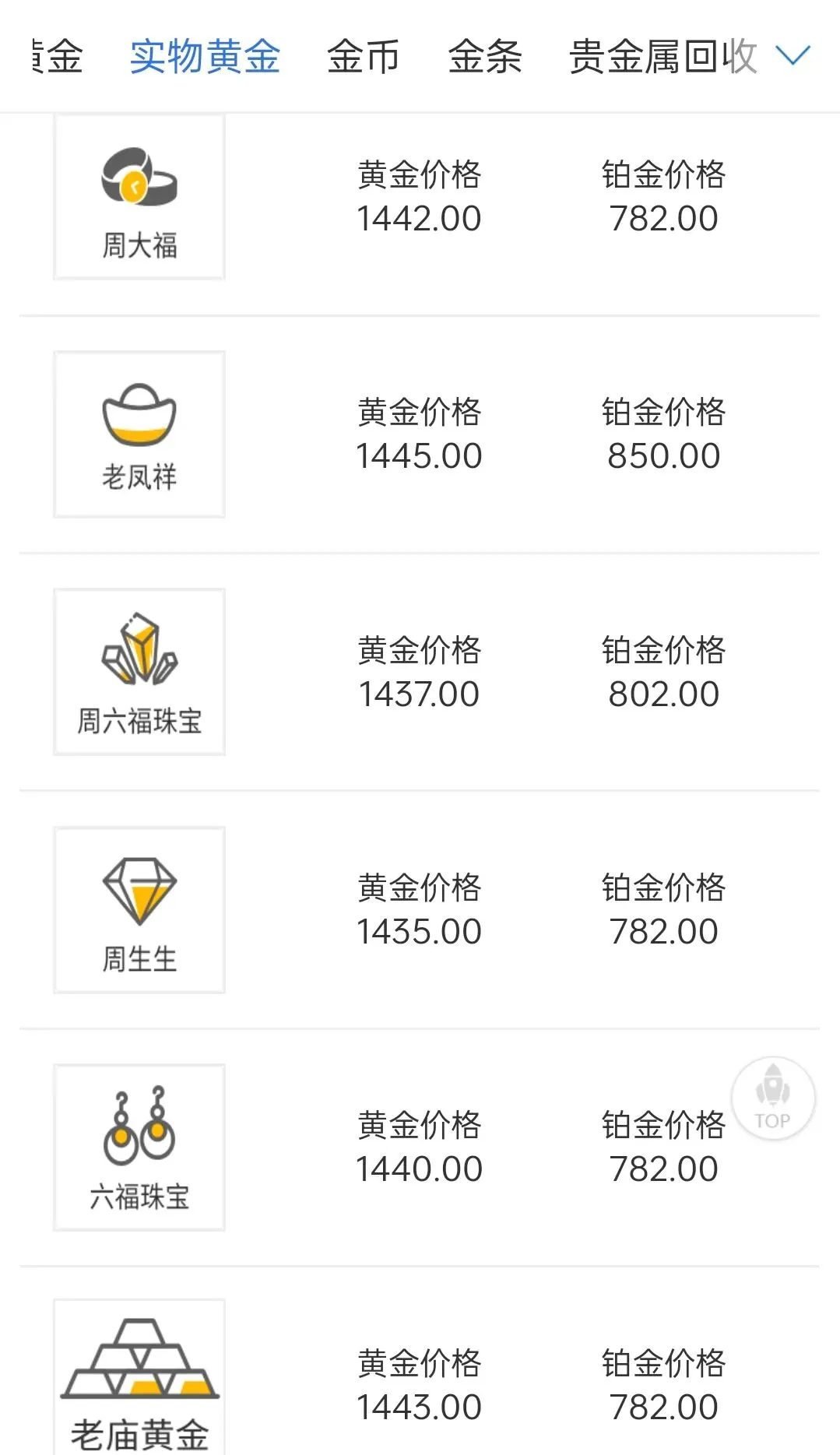This screenshot has width=840, height=1455.
Task: Go to the 贵金属回收 tab
Action: point(663,57)
